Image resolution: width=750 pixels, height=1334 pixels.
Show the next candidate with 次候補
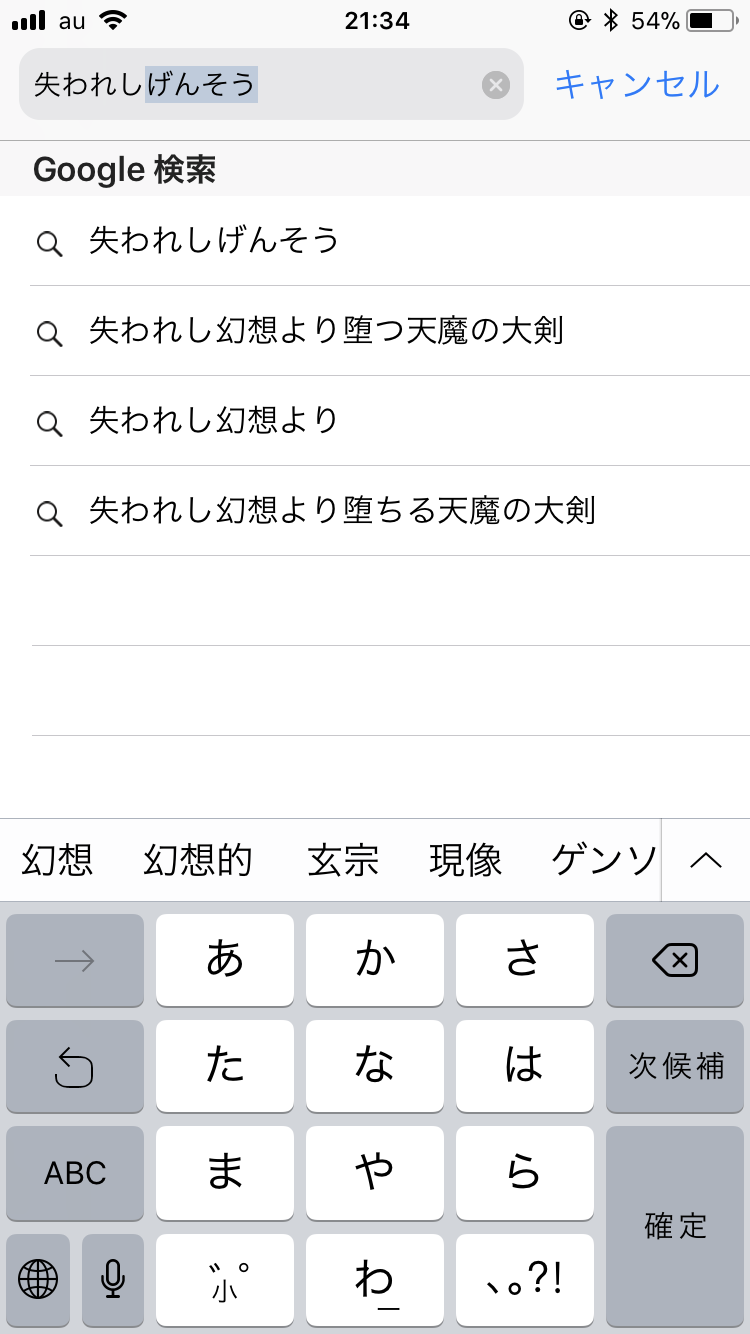675,1066
